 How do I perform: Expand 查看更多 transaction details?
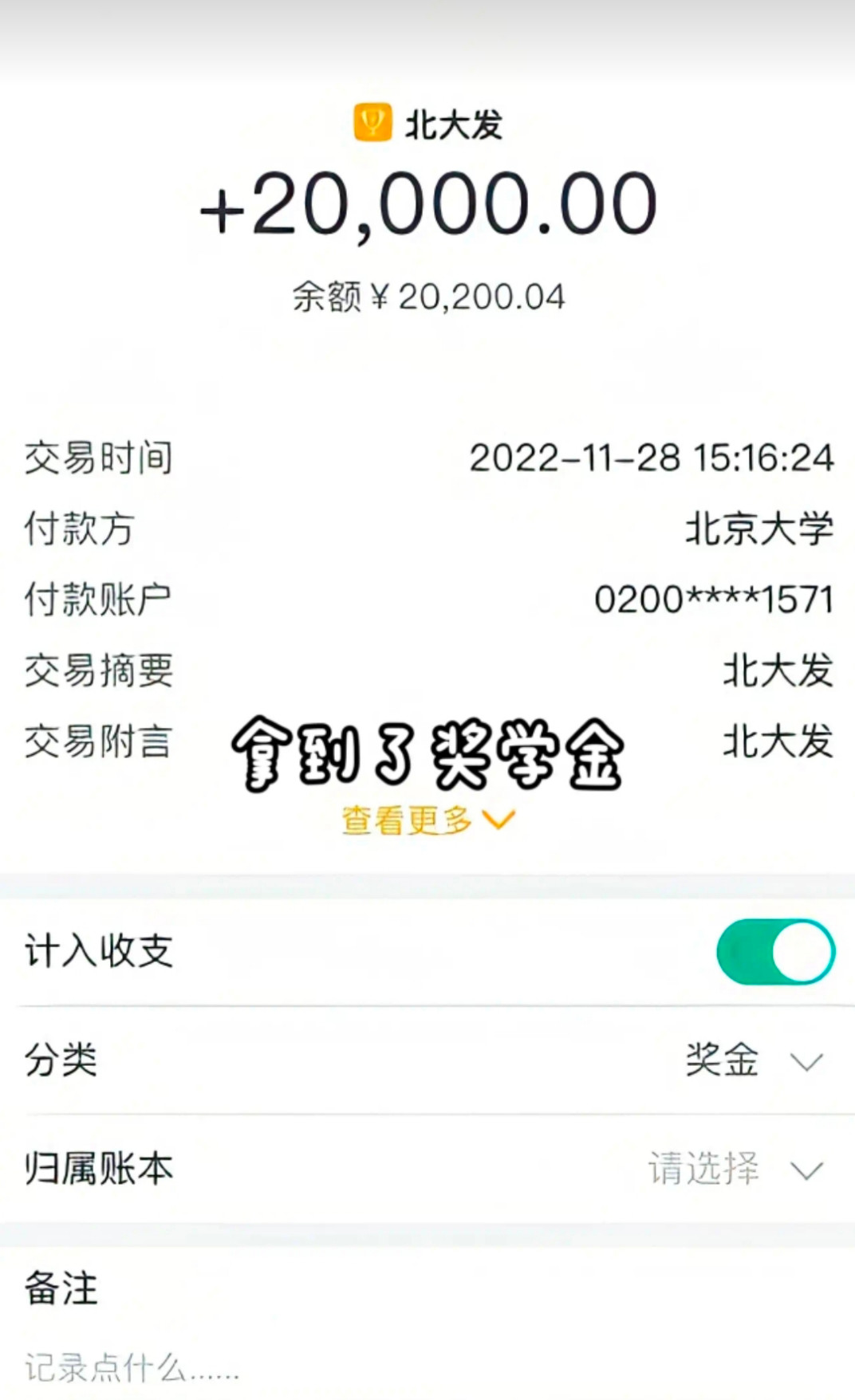(428, 820)
